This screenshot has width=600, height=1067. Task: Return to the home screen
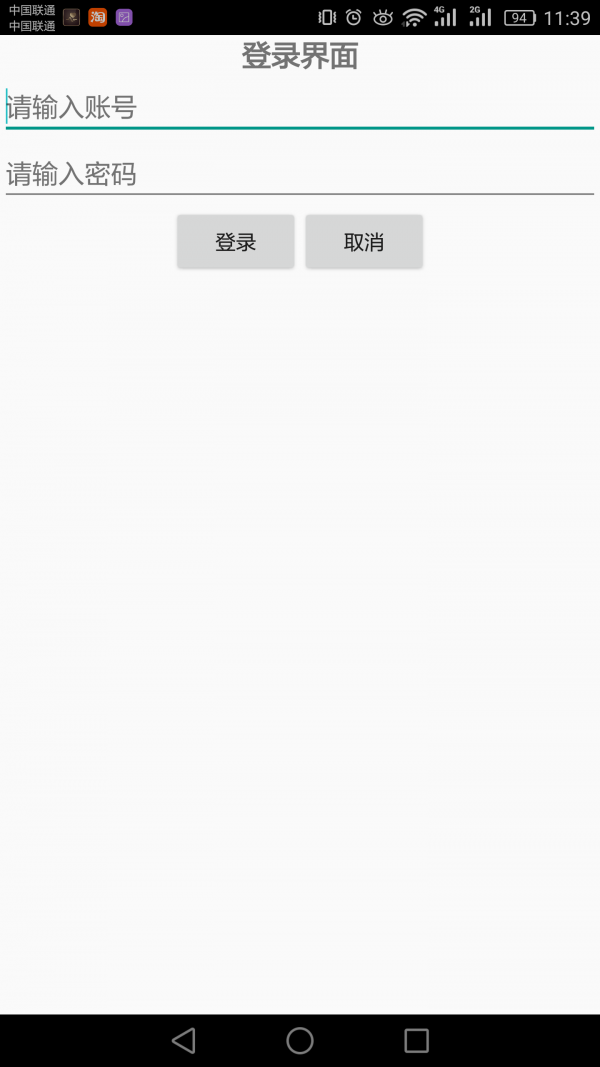click(x=300, y=1041)
